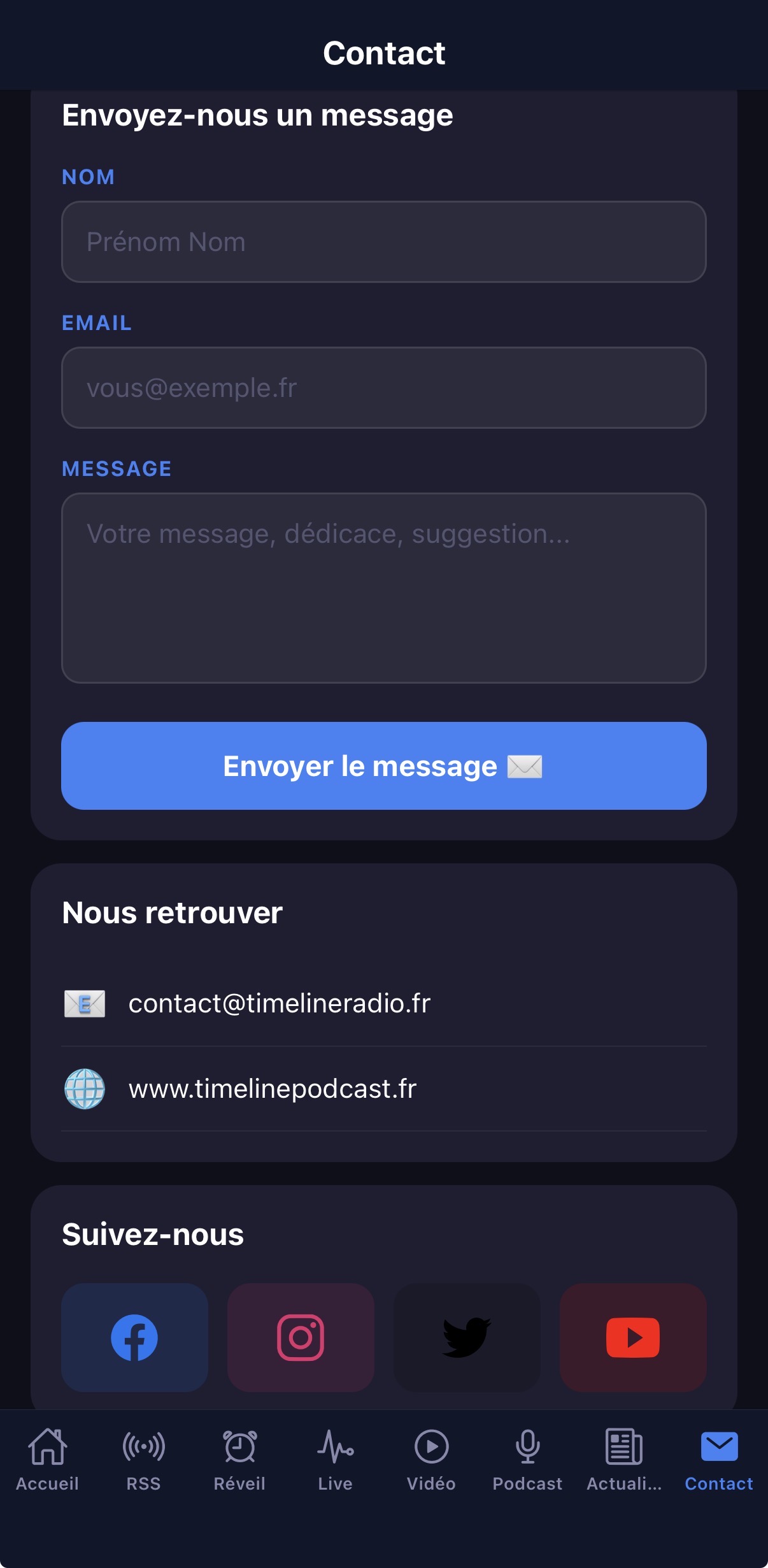
Task: Tap the globe icon beside the website
Action: coord(83,1089)
